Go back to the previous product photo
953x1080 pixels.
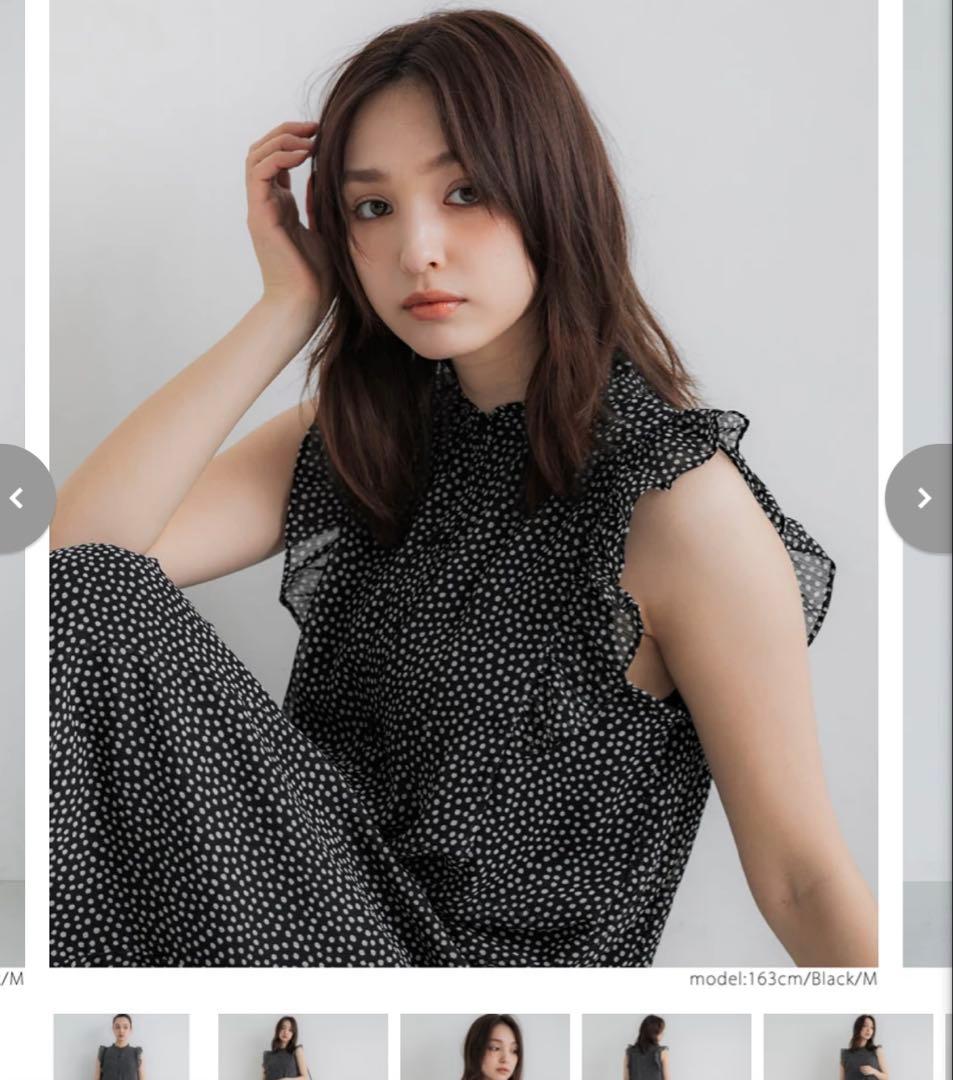21,498
